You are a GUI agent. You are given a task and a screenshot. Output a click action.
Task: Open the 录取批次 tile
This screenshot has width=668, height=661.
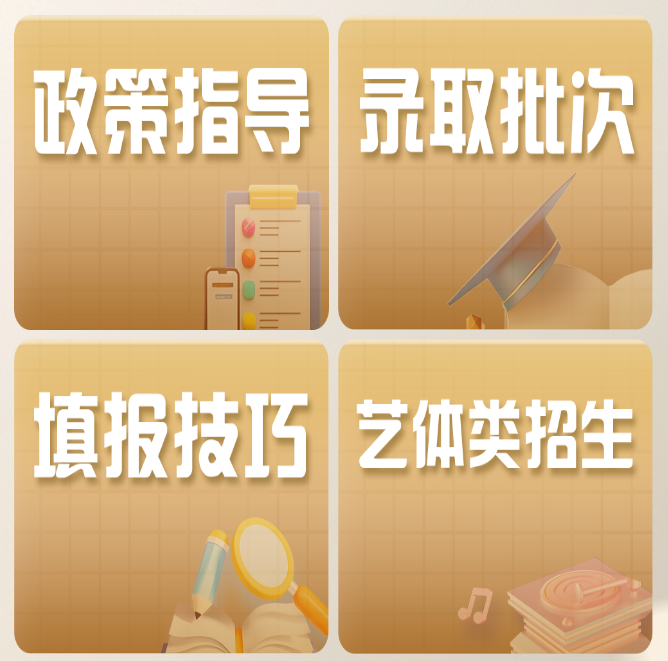click(x=496, y=175)
